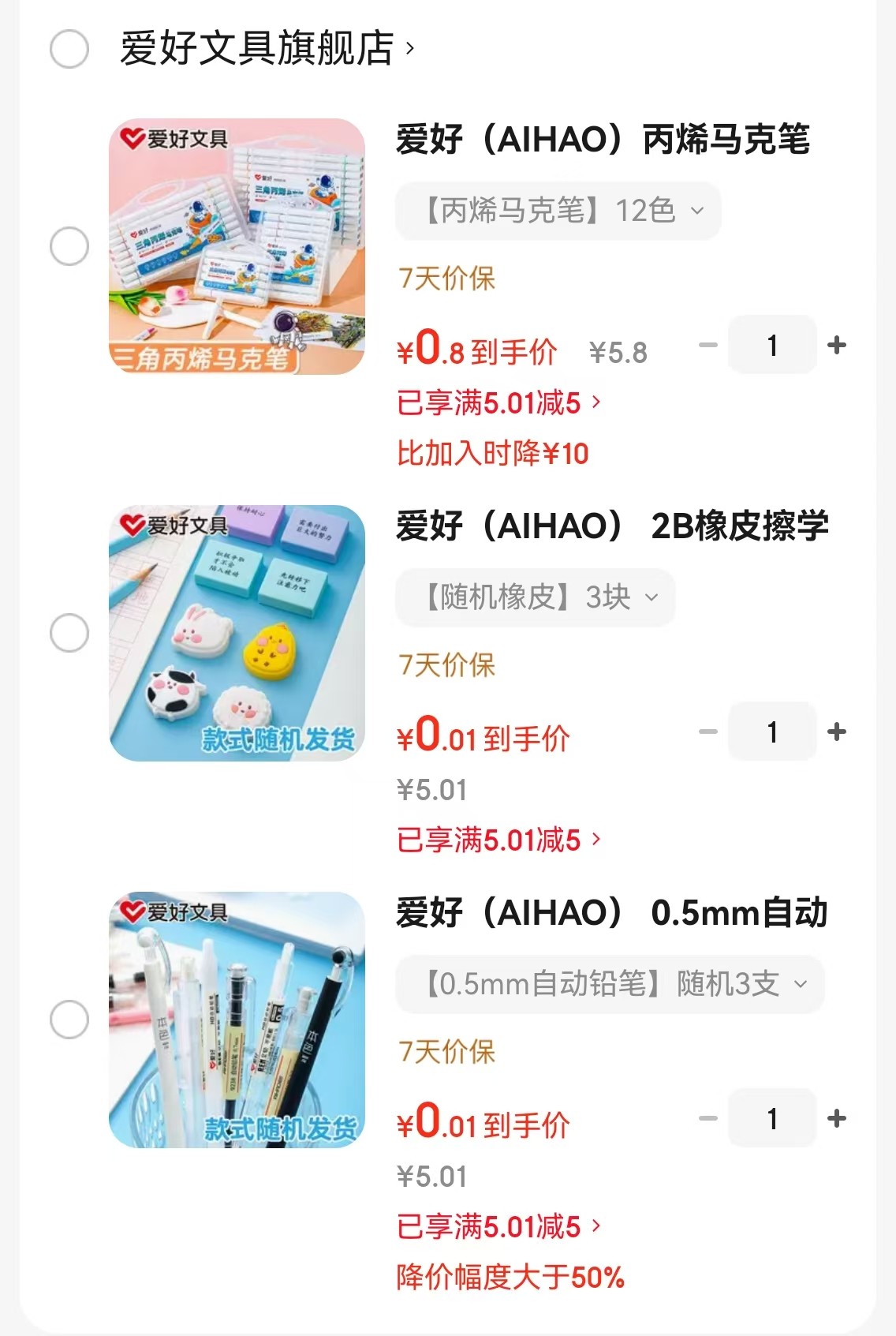Increase quantity of 0.5mm自动铅笔

pos(837,1118)
